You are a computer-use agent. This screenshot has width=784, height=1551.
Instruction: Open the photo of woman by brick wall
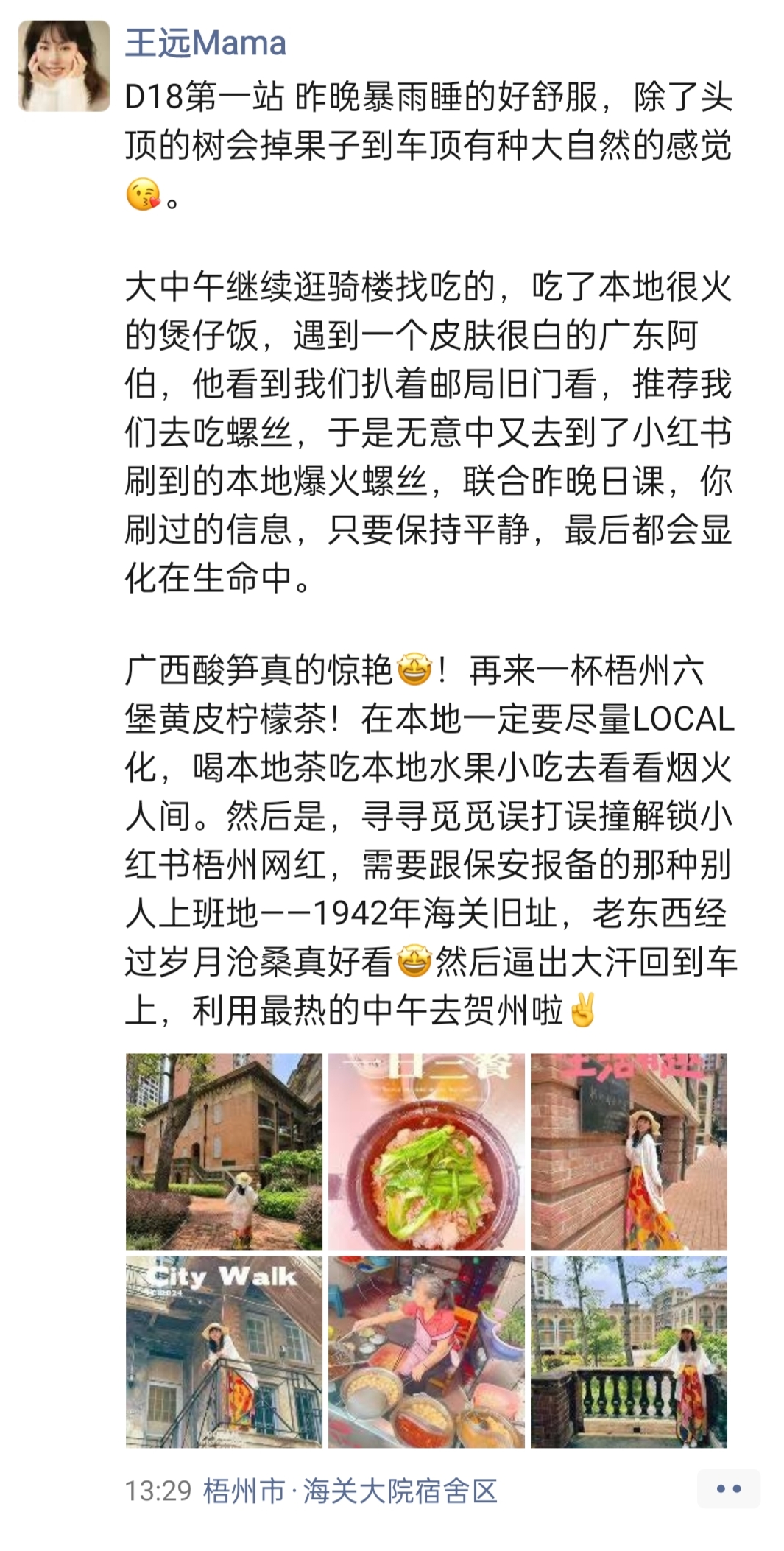pyautogui.click(x=629, y=1151)
